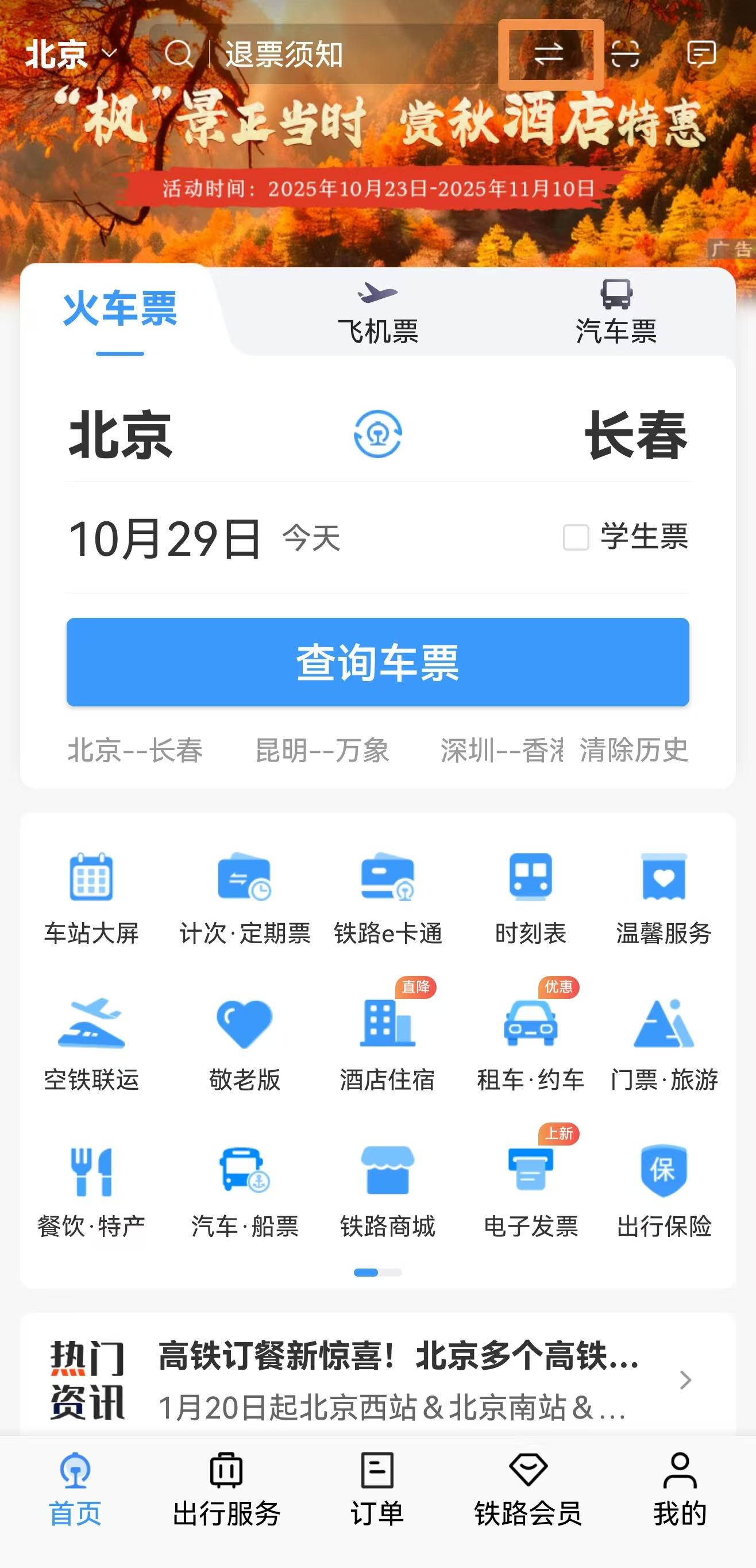The width and height of the screenshot is (756, 1568).
Task: Open the 时刻表 timetable
Action: pos(530,898)
